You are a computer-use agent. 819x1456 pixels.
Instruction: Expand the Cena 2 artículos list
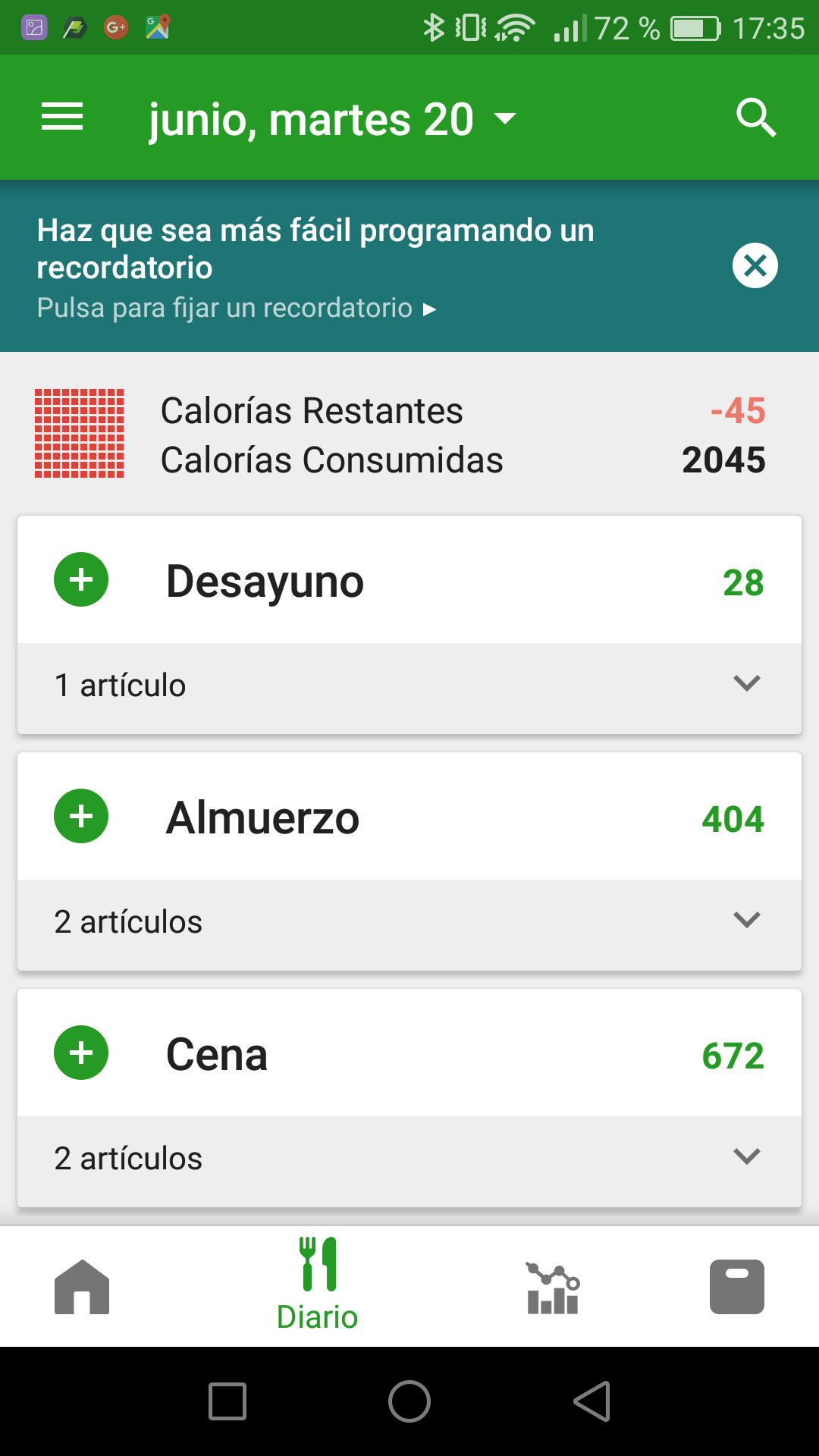click(409, 1158)
